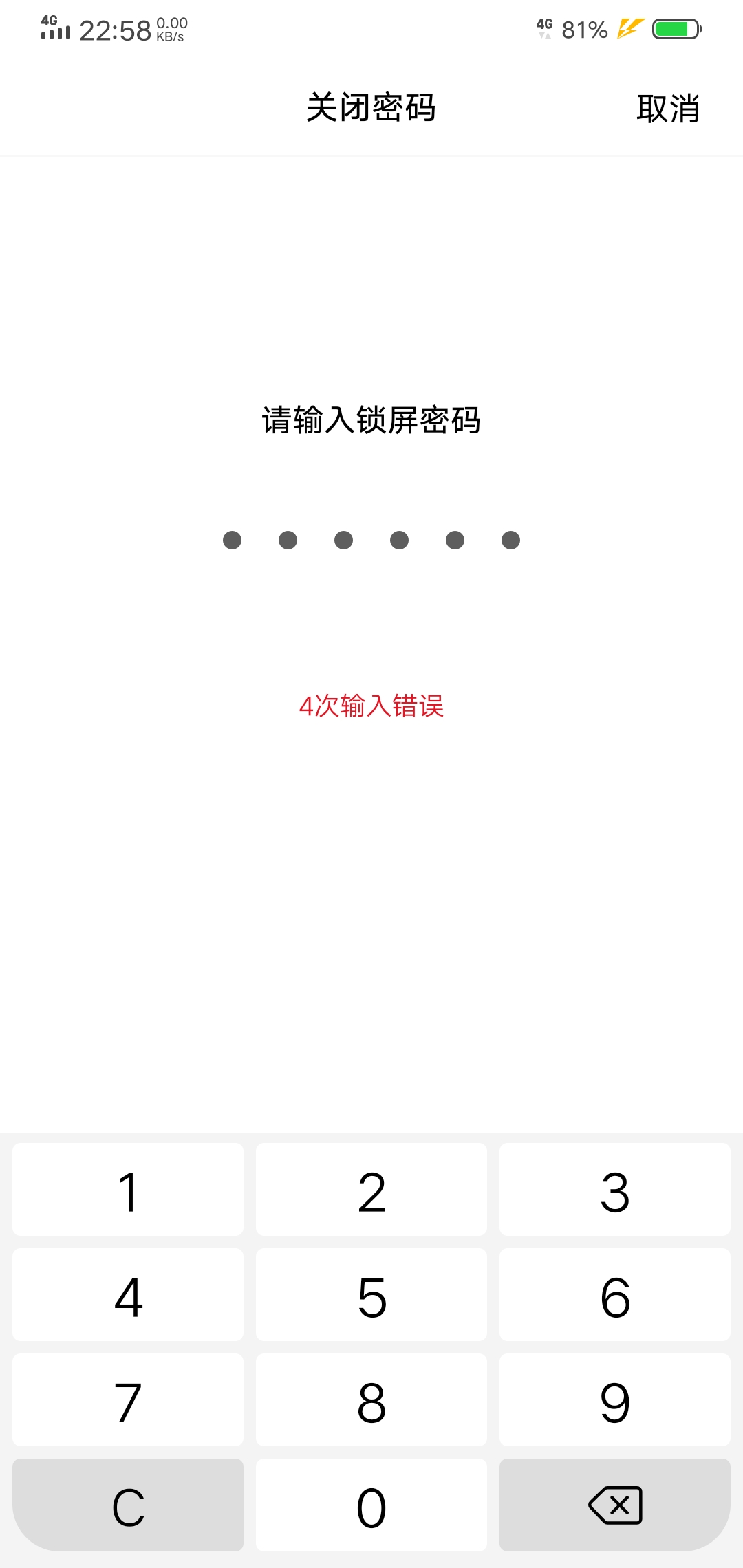Viewport: 743px width, 1568px height.
Task: Clear all entered digits with C key
Action: pos(128,1505)
